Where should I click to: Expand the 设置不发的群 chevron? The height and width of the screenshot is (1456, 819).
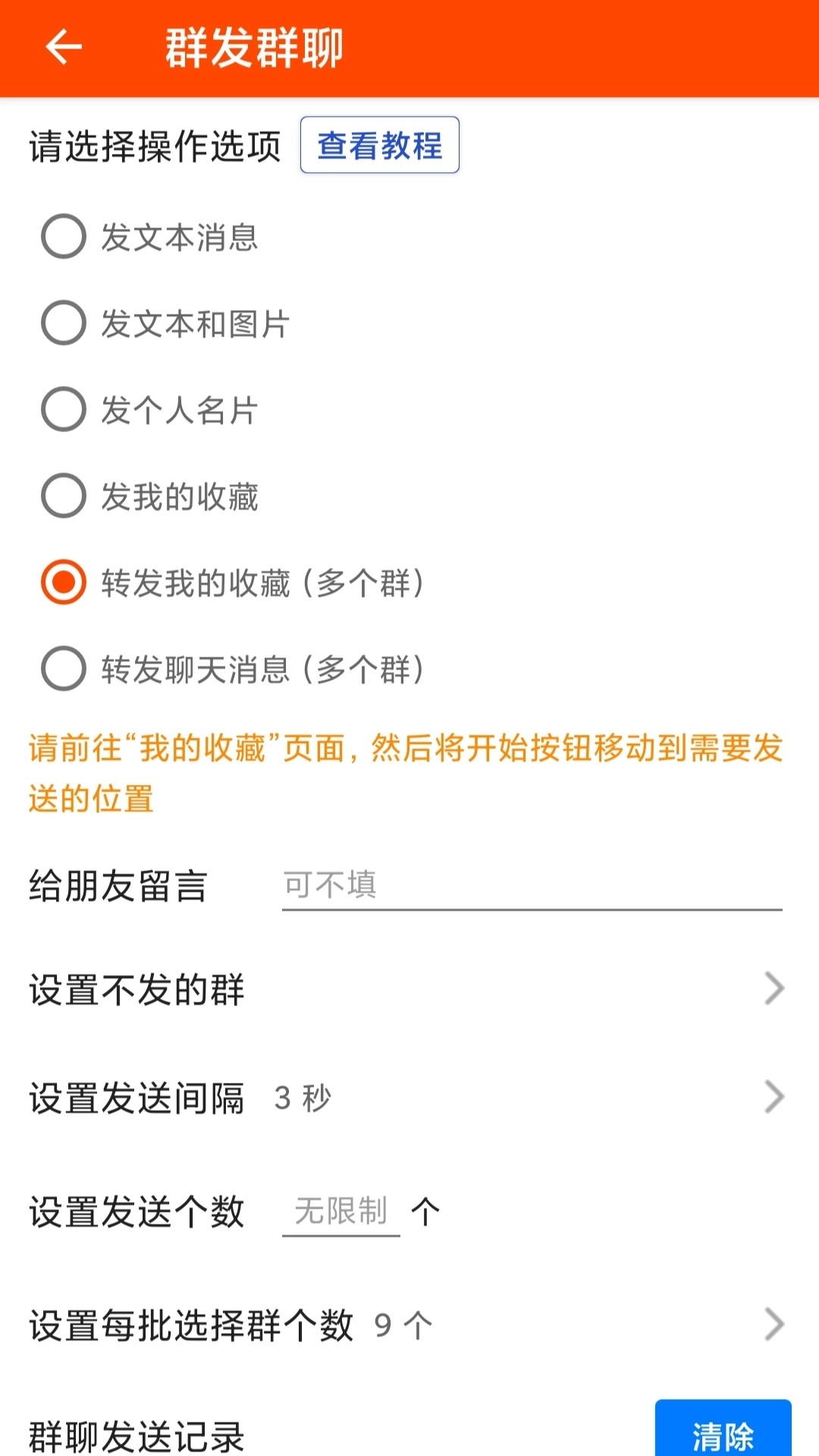tap(775, 990)
